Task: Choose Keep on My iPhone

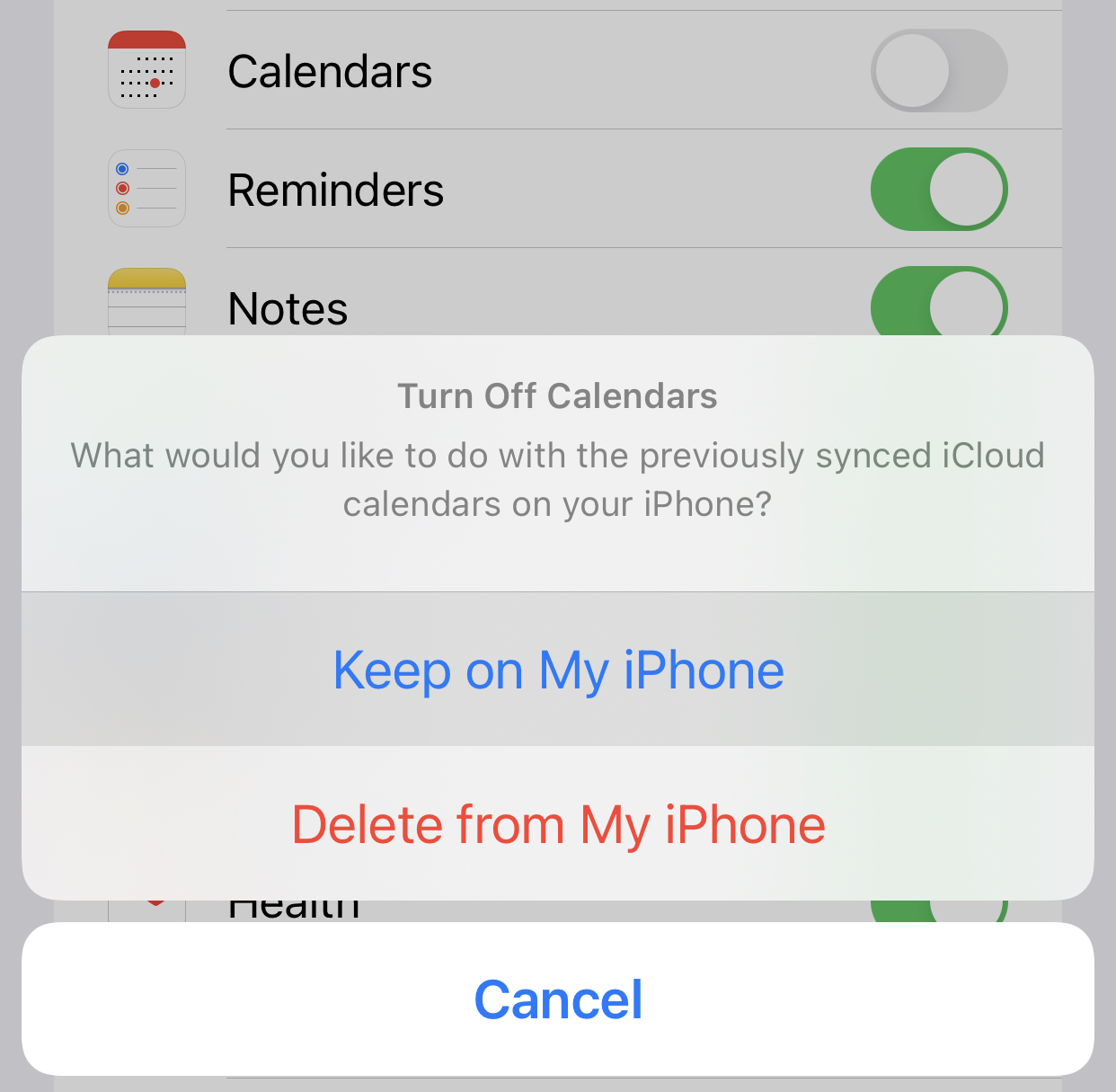Action: [558, 670]
